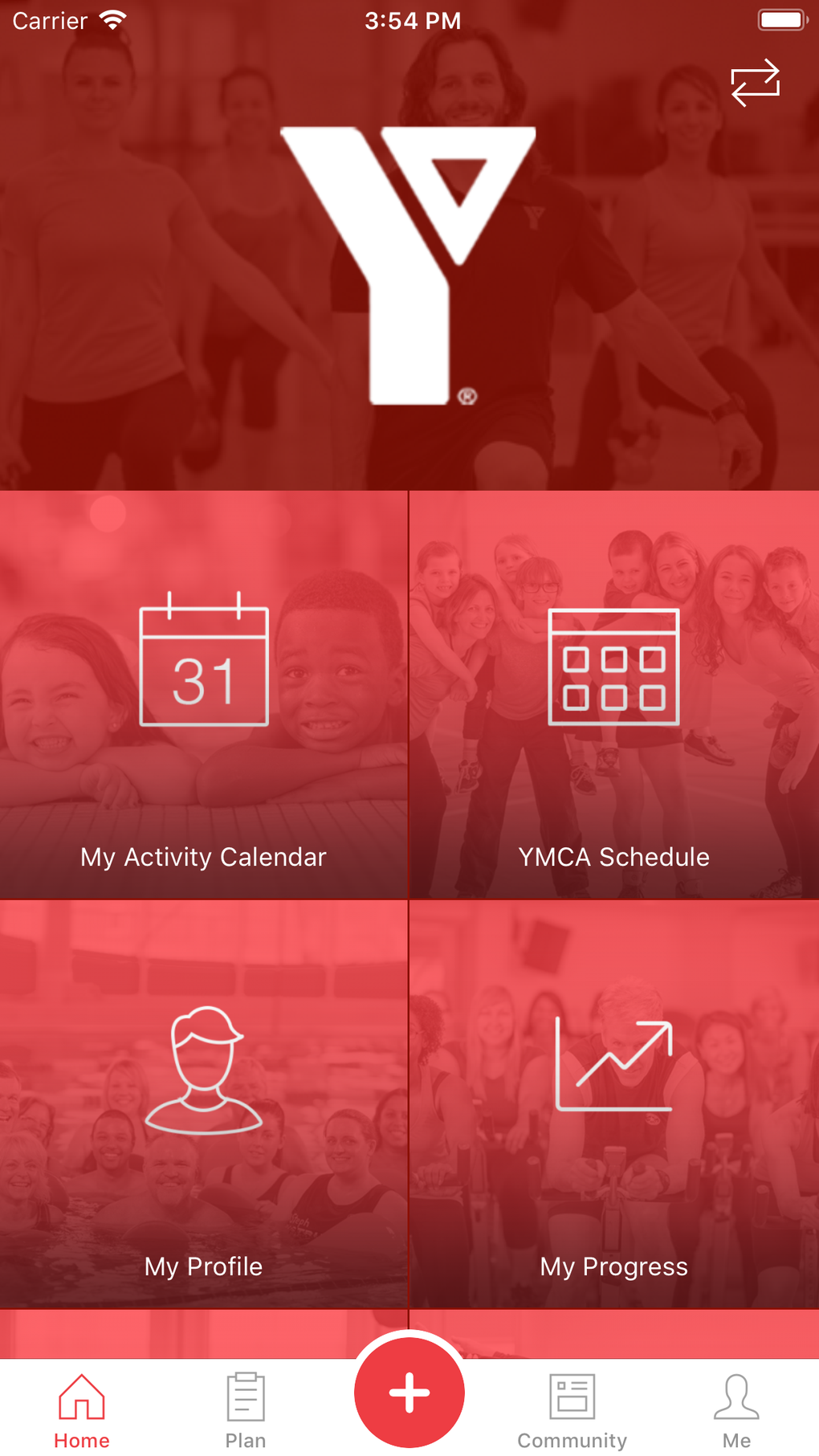Open the My Profile tile
The height and width of the screenshot is (1456, 819).
(x=204, y=1104)
